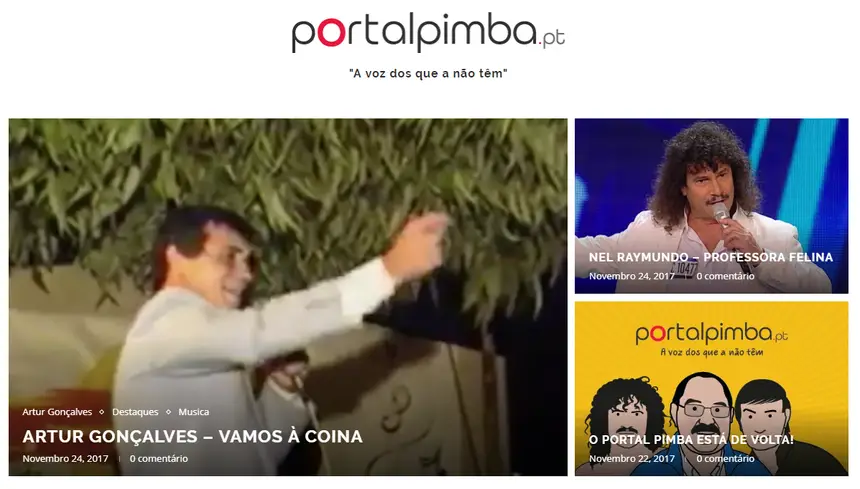860x489 pixels.
Task: Select the Artur Gonçalves category tag
Action: [57, 412]
